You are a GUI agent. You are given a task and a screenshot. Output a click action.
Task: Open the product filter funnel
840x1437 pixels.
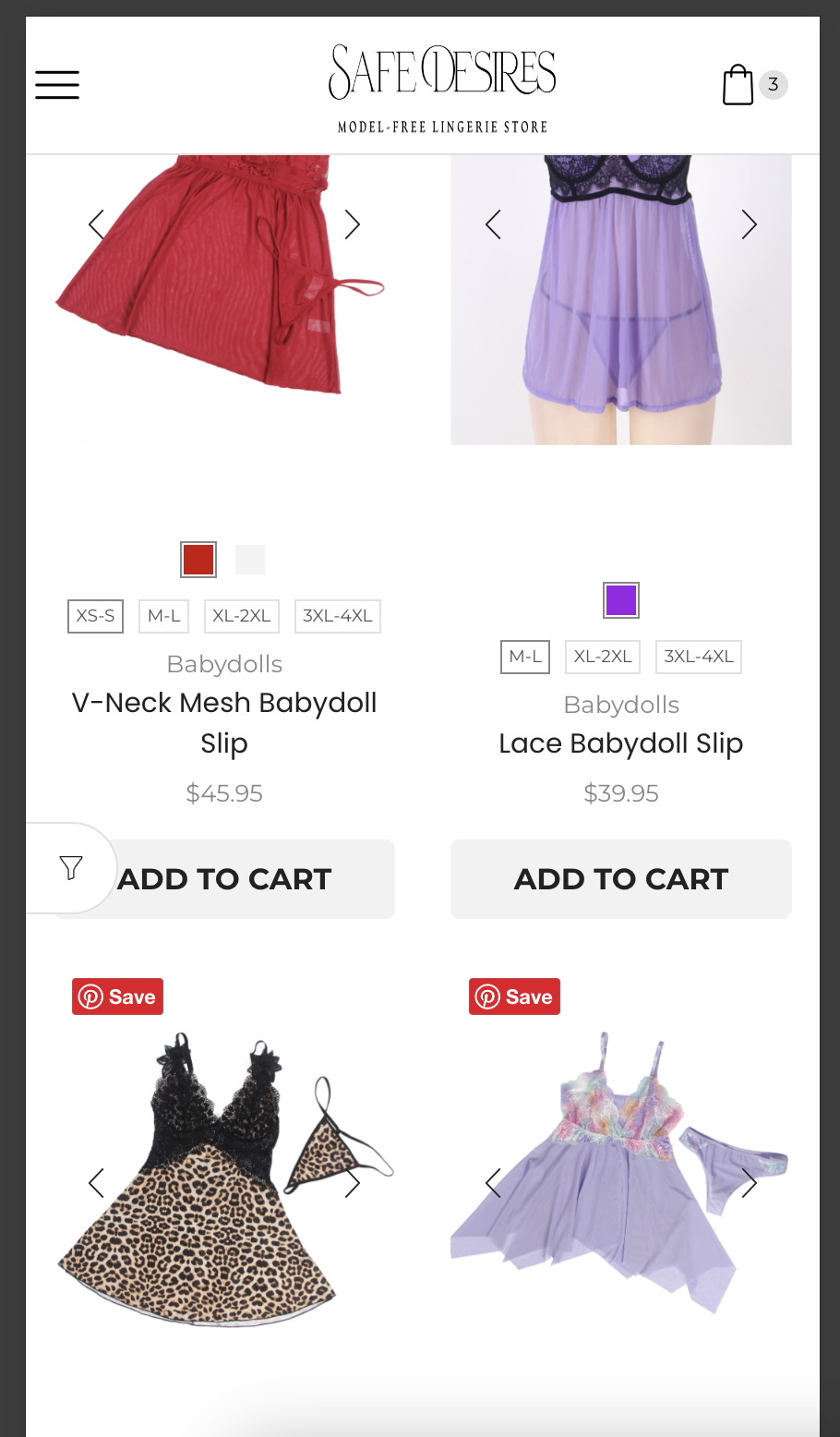(71, 867)
